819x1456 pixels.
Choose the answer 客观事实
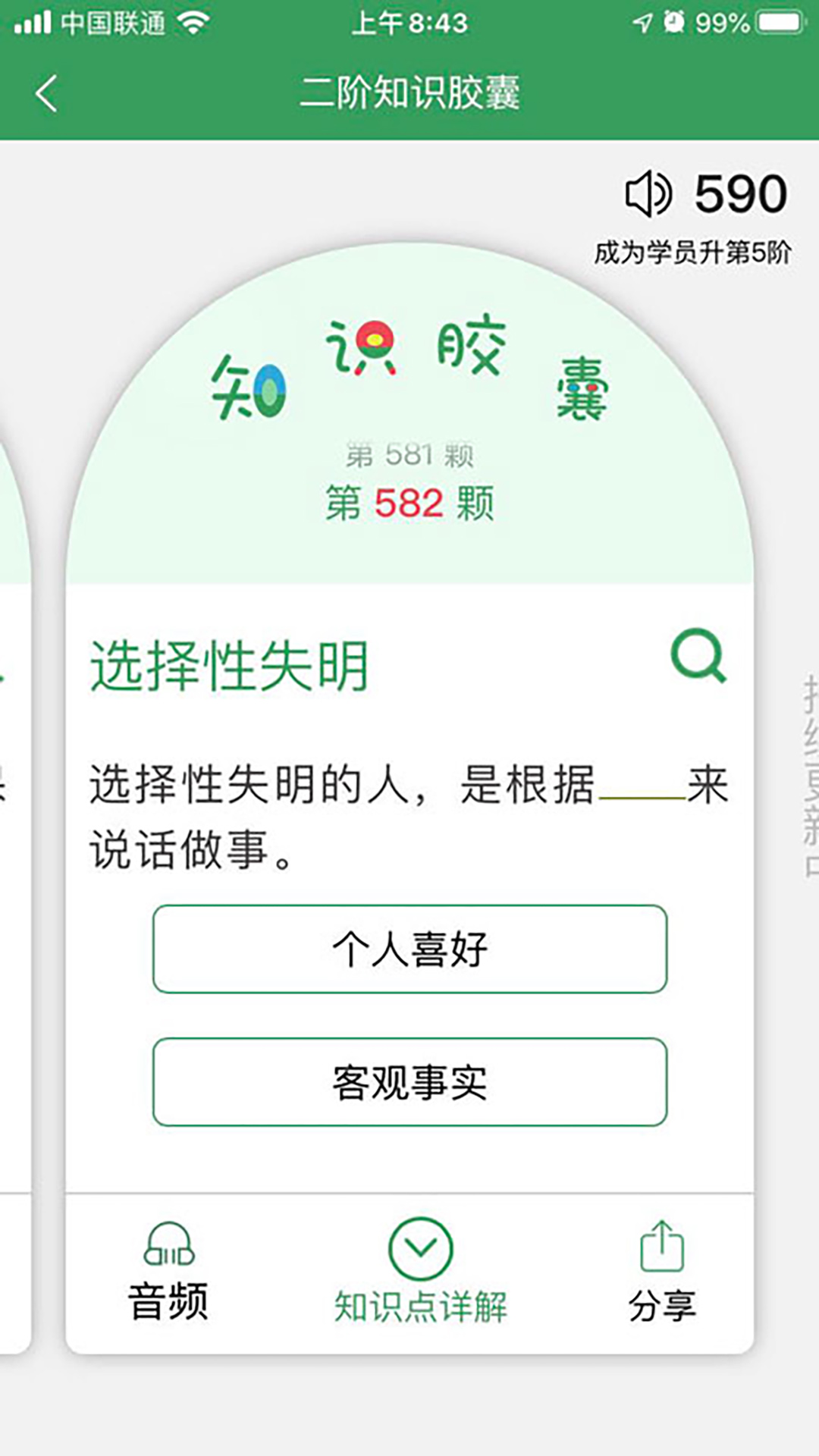[409, 1082]
